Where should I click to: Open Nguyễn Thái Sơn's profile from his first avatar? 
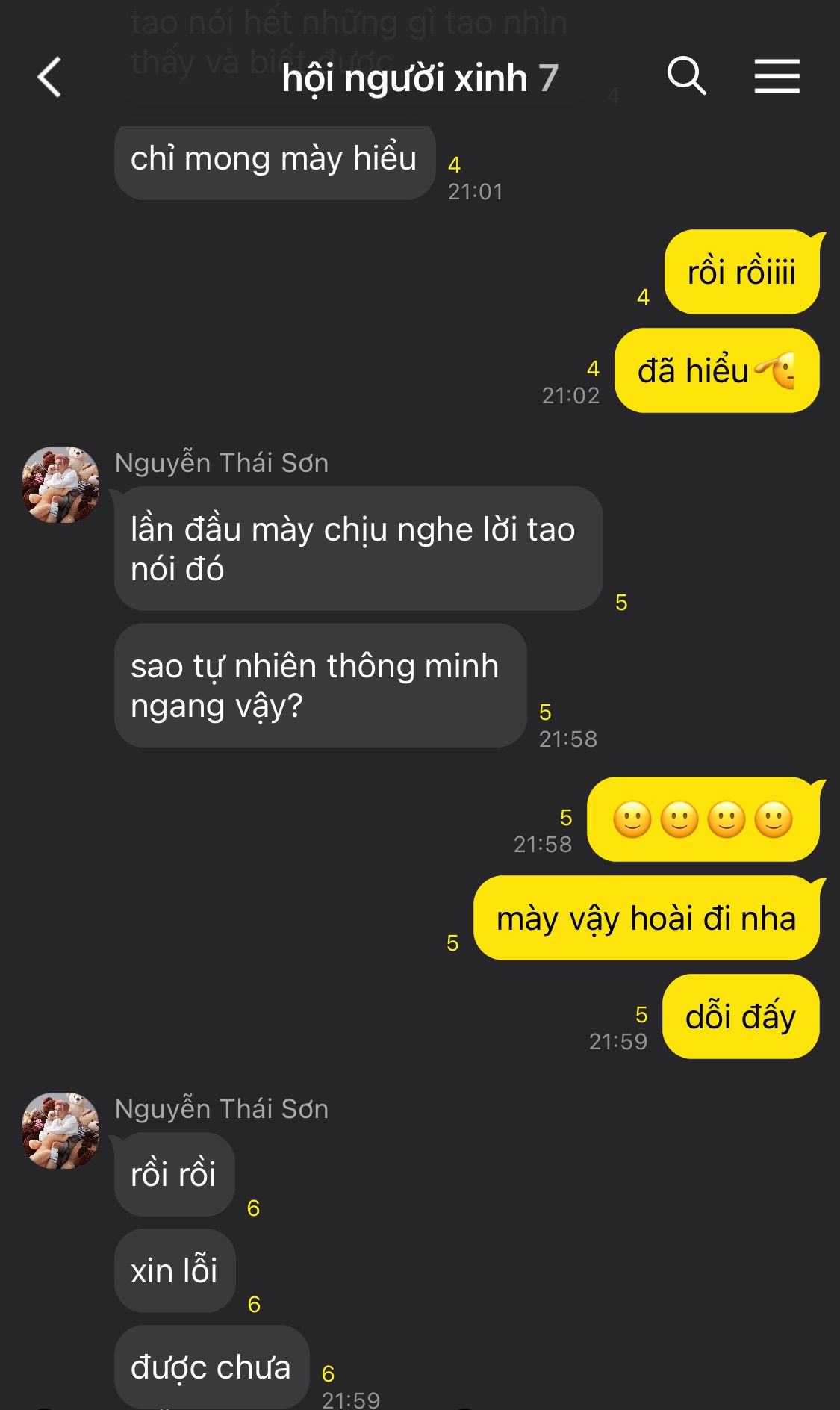[60, 485]
